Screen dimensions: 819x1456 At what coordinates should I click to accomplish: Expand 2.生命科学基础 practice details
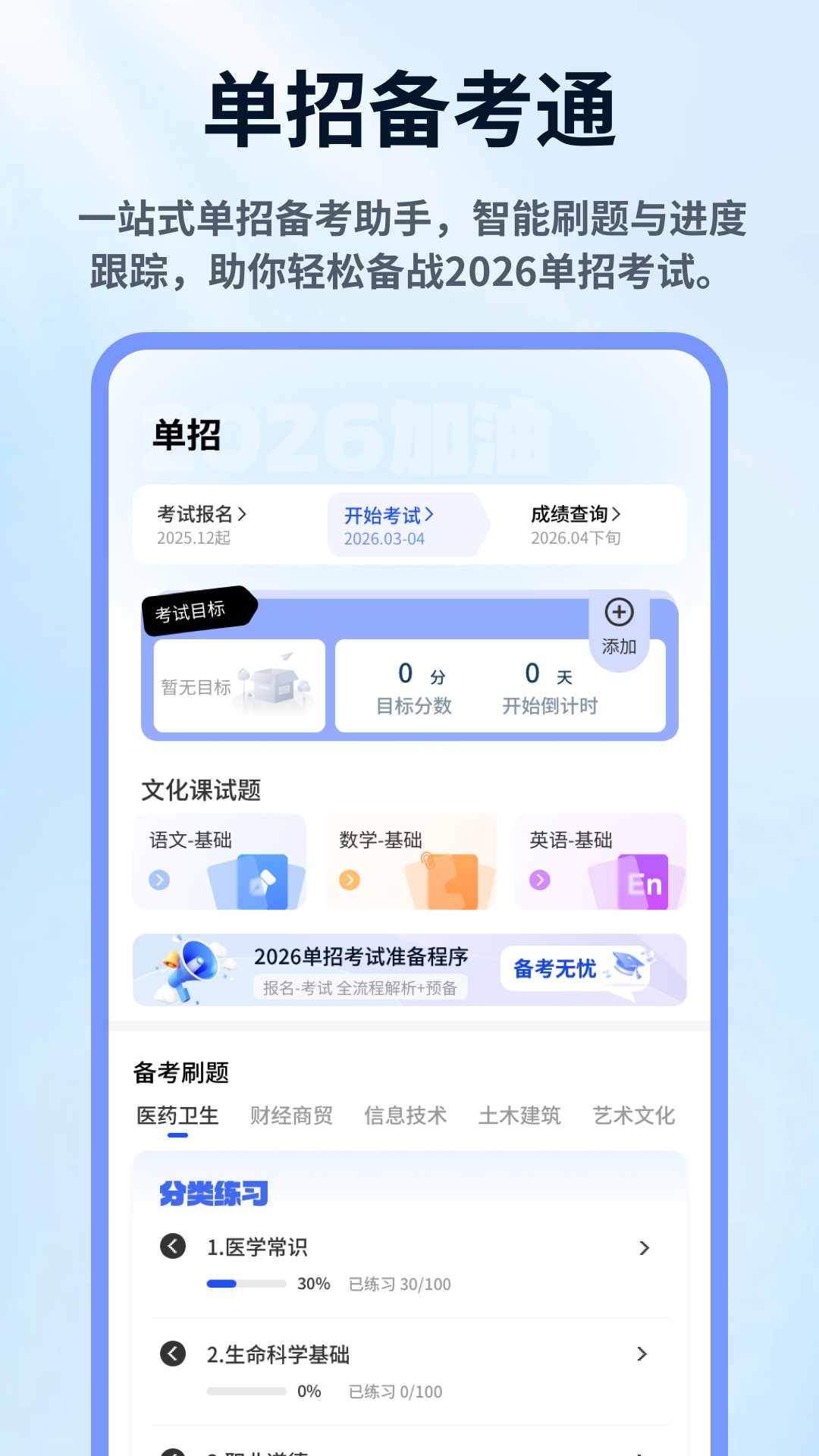tap(644, 1355)
